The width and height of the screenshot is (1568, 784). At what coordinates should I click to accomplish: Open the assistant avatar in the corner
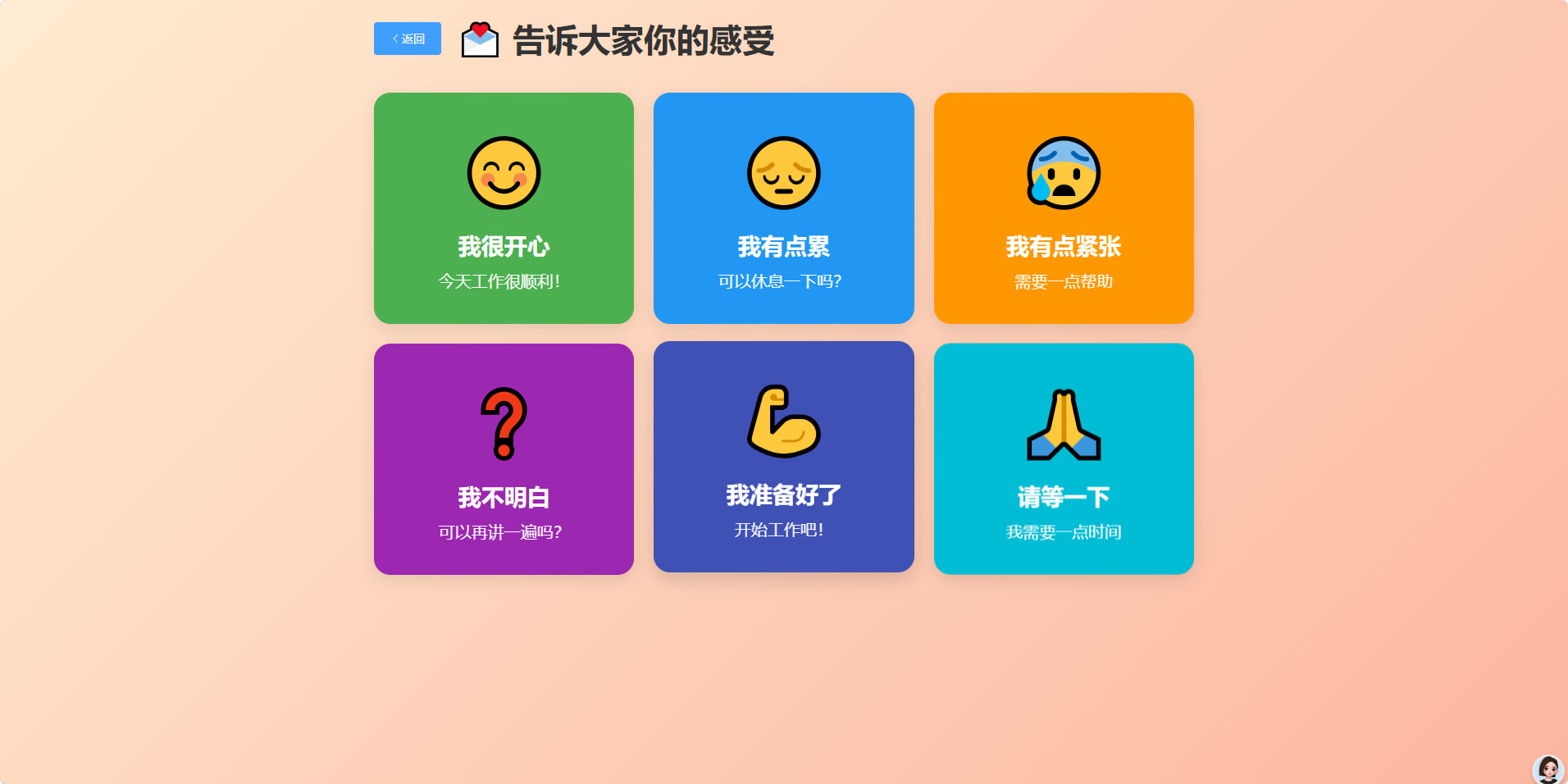click(1547, 769)
